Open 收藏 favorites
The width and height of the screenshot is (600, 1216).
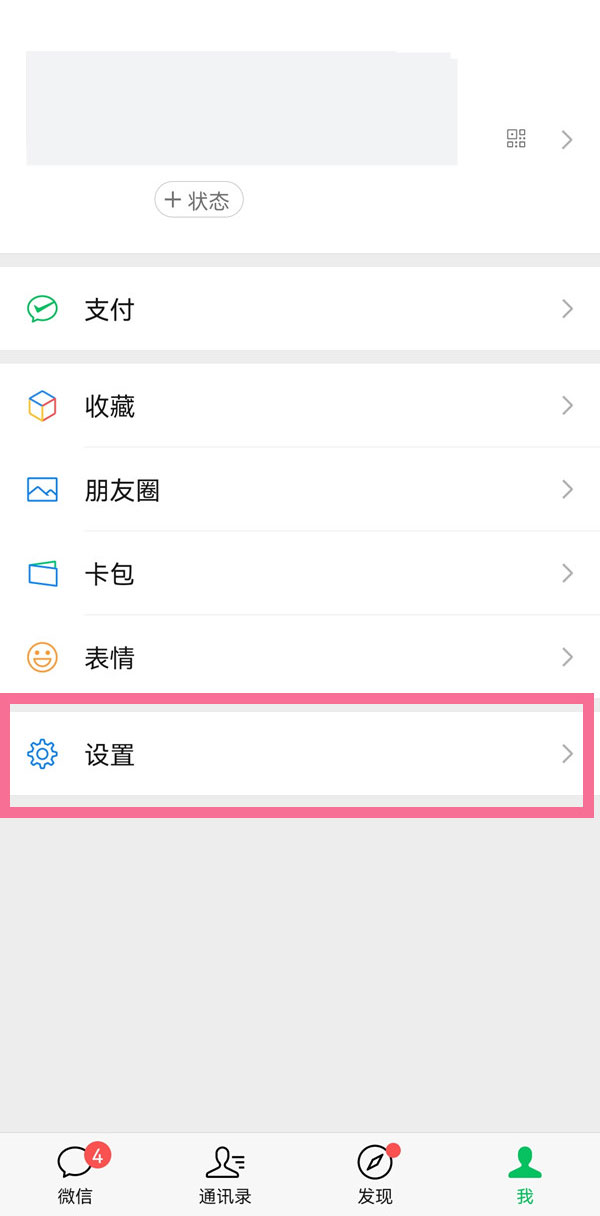pyautogui.click(x=300, y=406)
